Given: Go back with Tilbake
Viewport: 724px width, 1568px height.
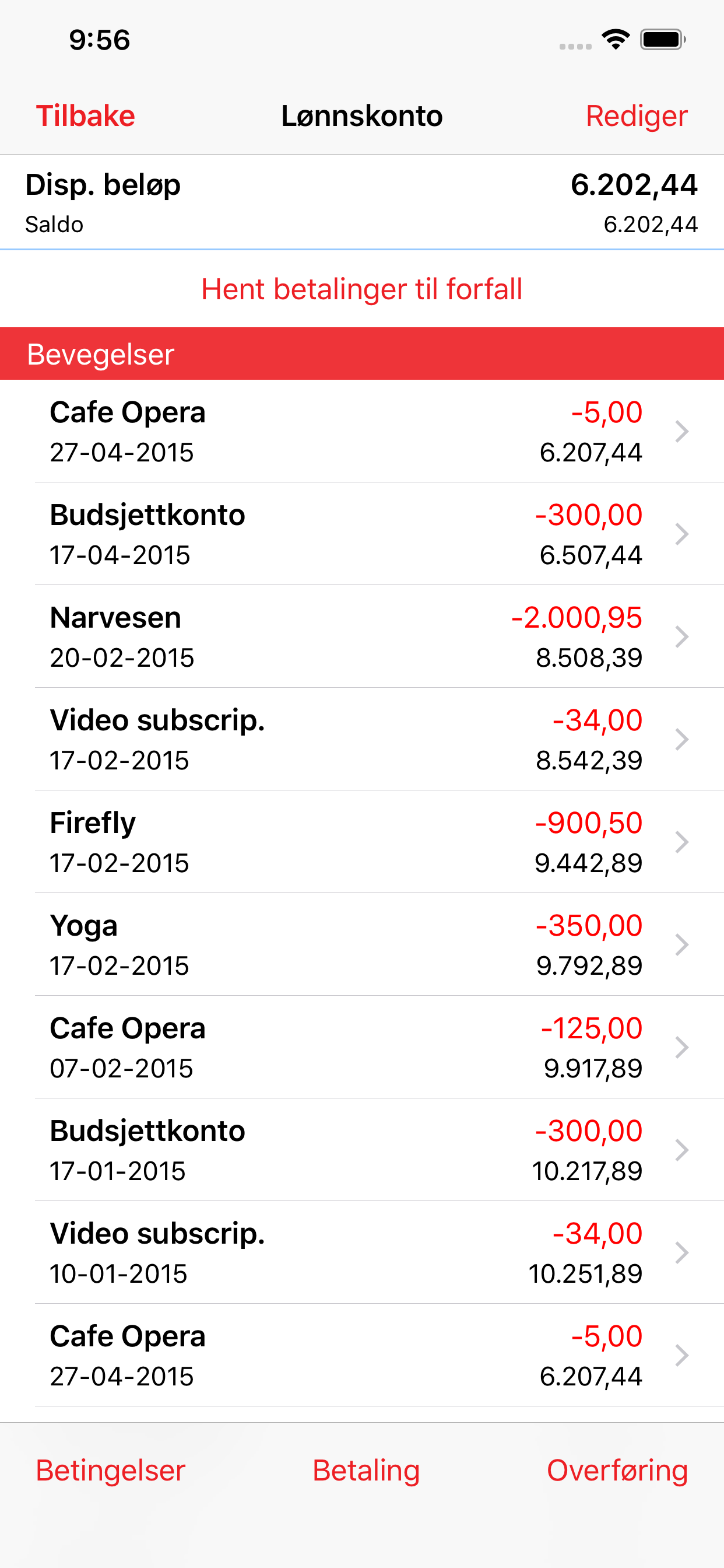Looking at the screenshot, I should pyautogui.click(x=85, y=116).
